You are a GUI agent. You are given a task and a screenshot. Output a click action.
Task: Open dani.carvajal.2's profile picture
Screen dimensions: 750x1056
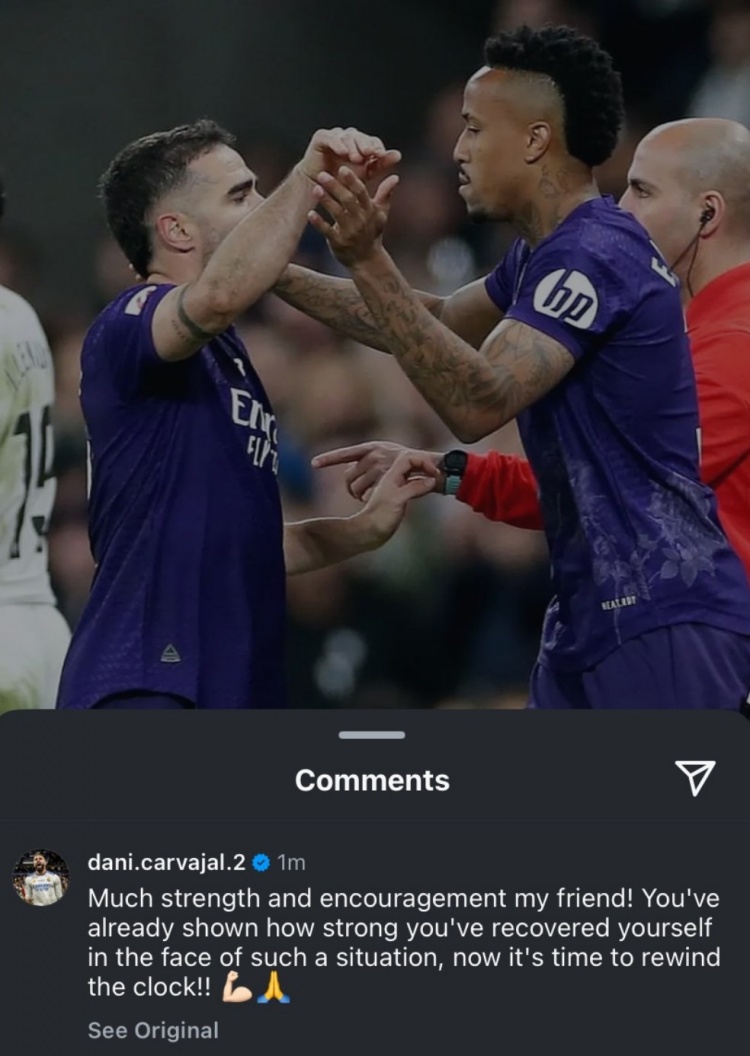point(41,878)
